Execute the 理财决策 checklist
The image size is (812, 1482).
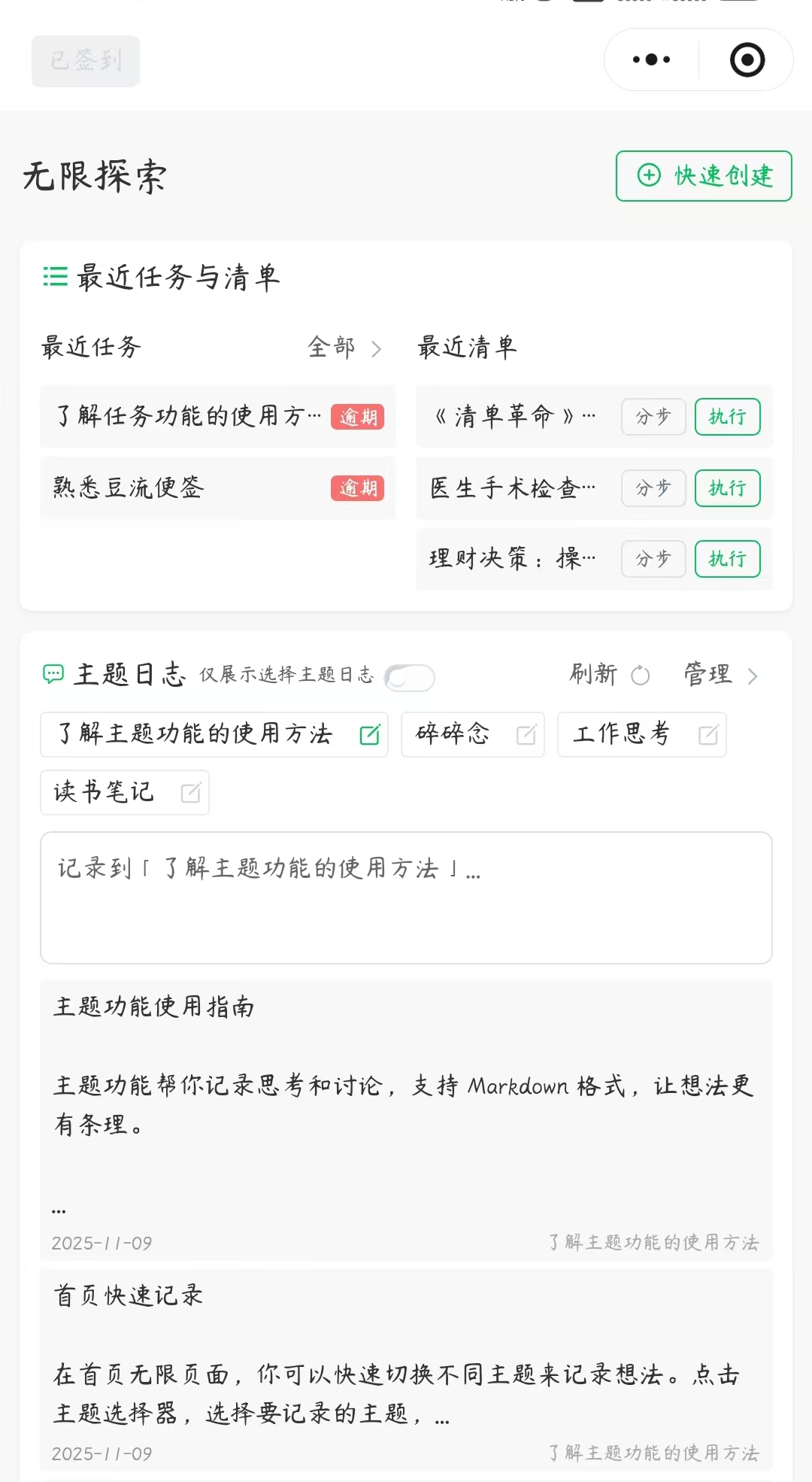pyautogui.click(x=727, y=559)
